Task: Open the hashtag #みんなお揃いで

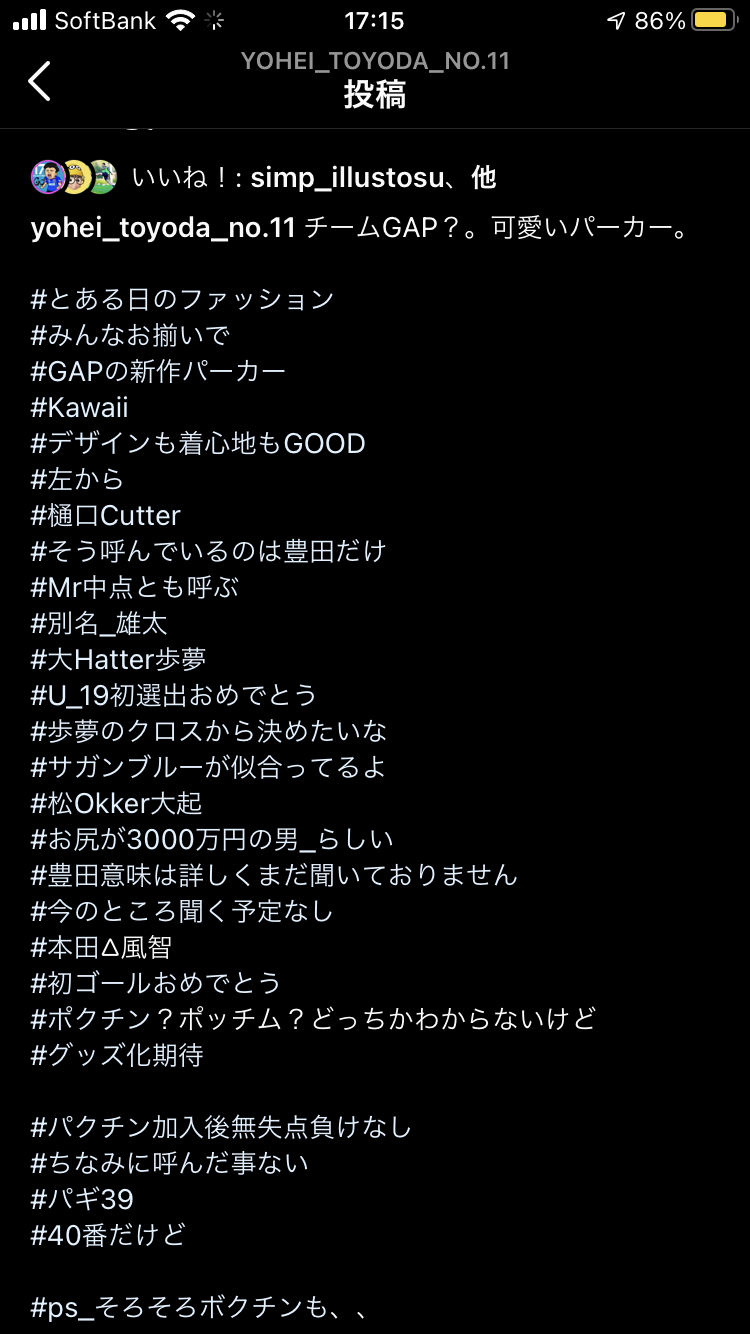Action: [x=131, y=335]
